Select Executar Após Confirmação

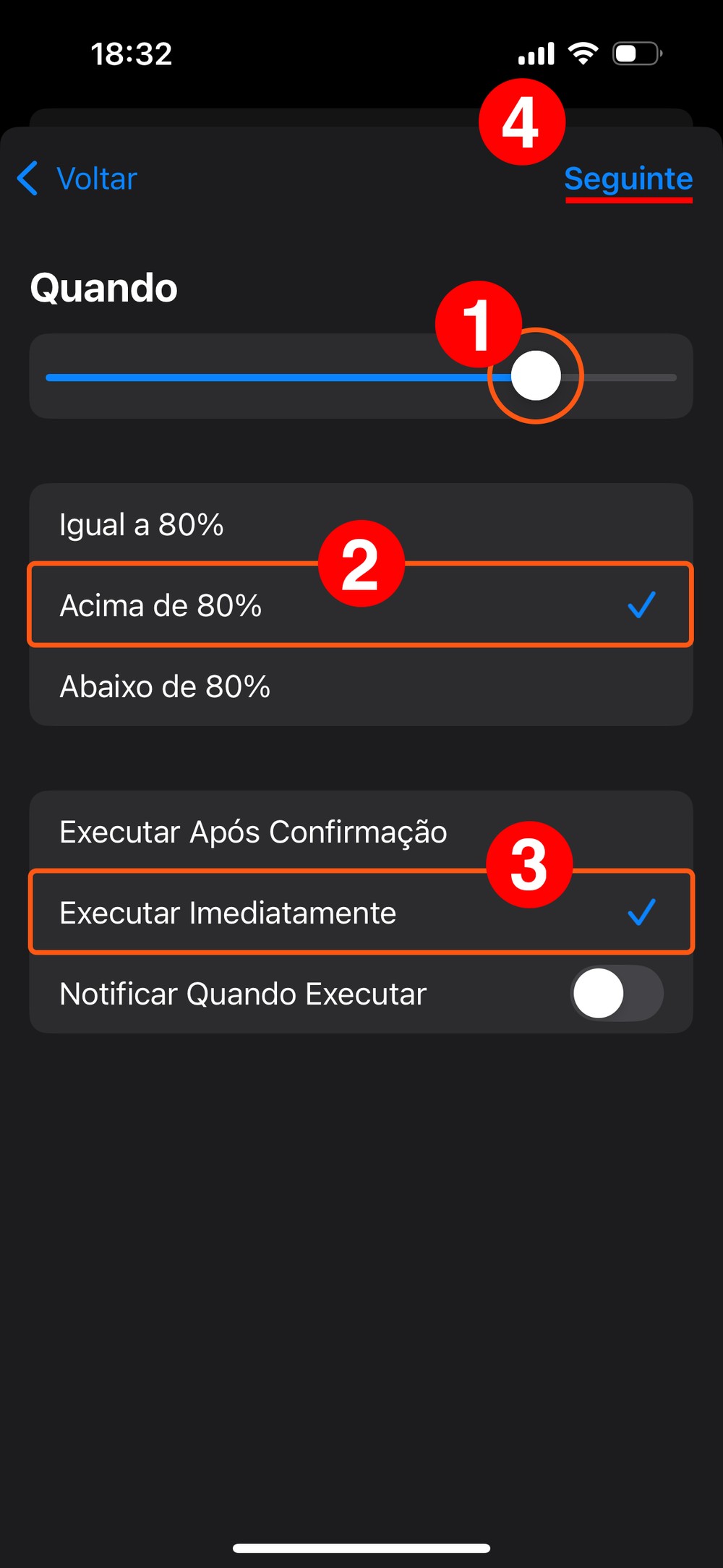[x=360, y=832]
